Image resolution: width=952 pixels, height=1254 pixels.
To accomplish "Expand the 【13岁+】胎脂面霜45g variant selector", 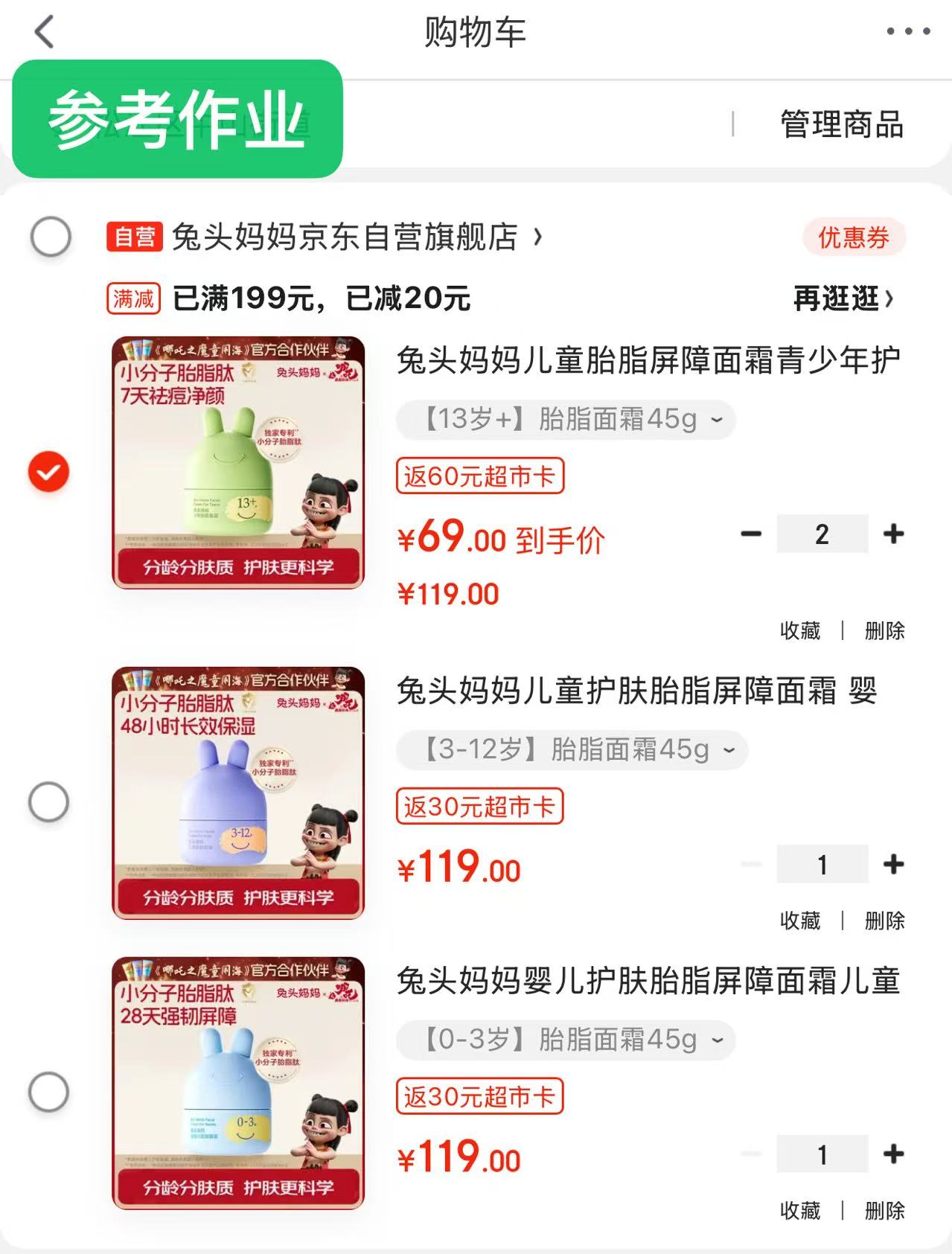I will click(566, 420).
